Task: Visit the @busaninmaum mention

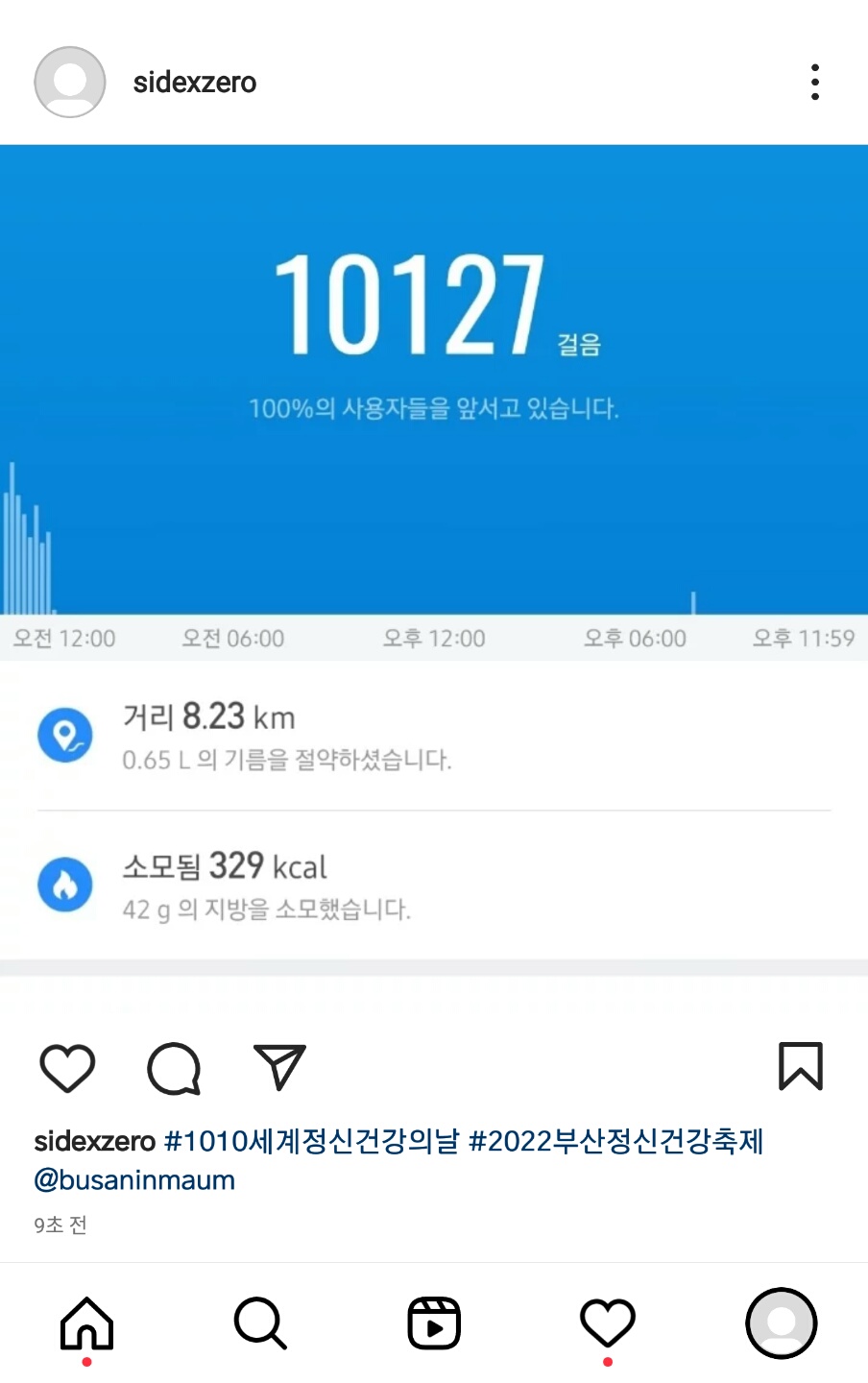Action: 134,1179
